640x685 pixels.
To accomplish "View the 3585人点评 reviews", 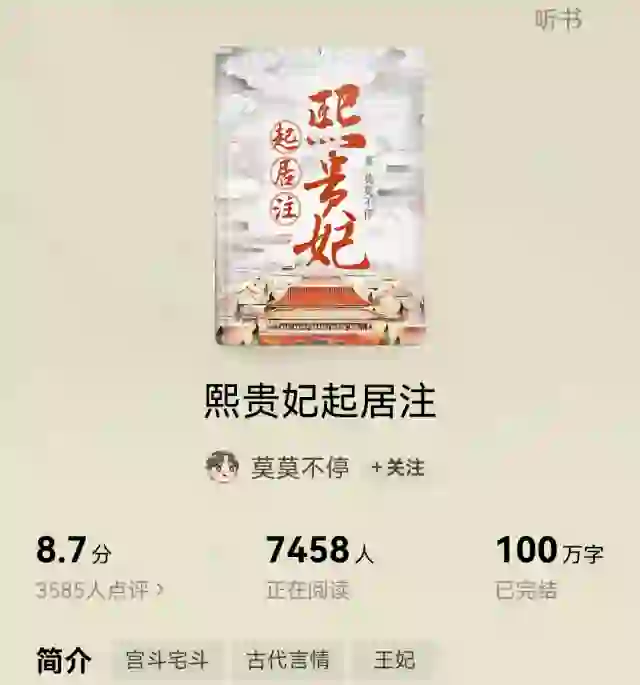I will pyautogui.click(x=100, y=590).
